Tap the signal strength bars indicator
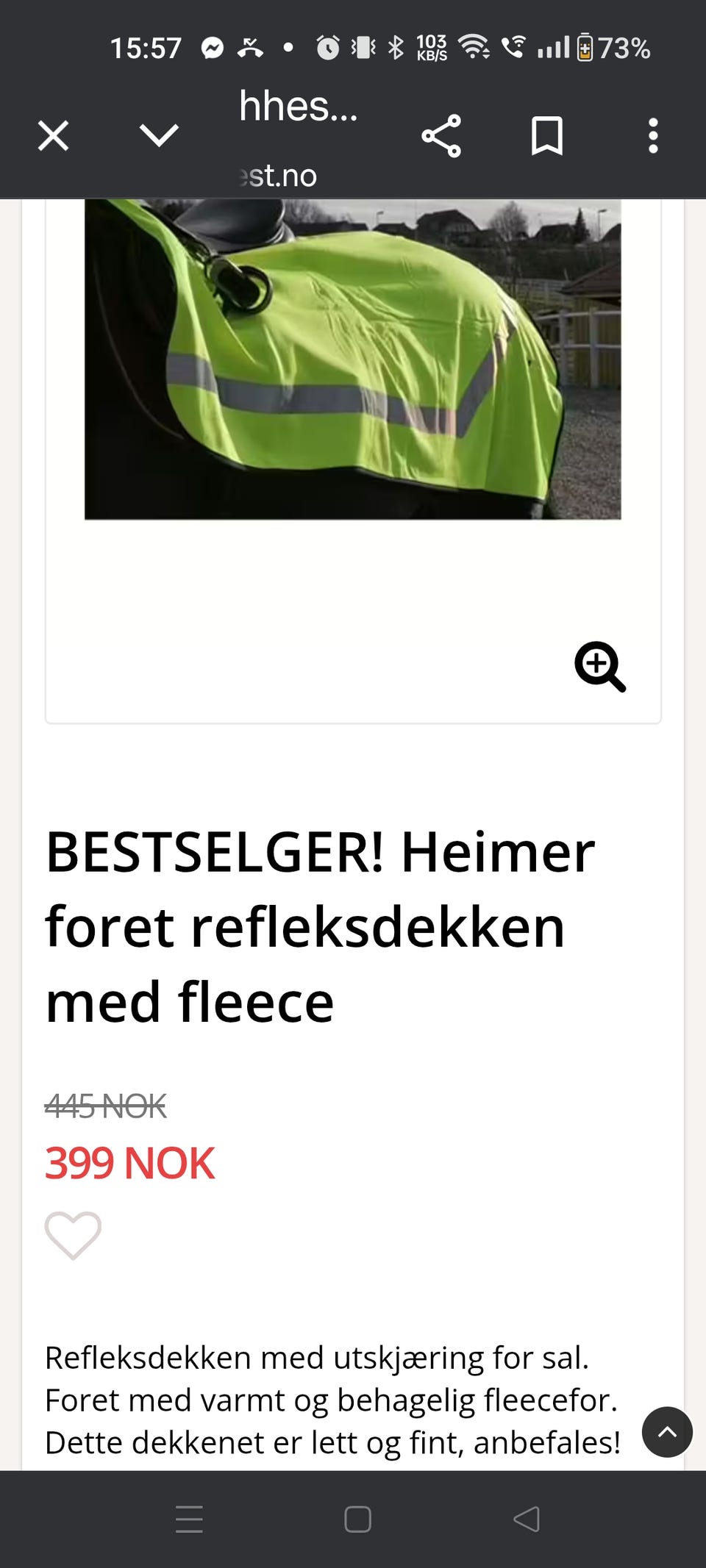The image size is (706, 1568). point(555,47)
